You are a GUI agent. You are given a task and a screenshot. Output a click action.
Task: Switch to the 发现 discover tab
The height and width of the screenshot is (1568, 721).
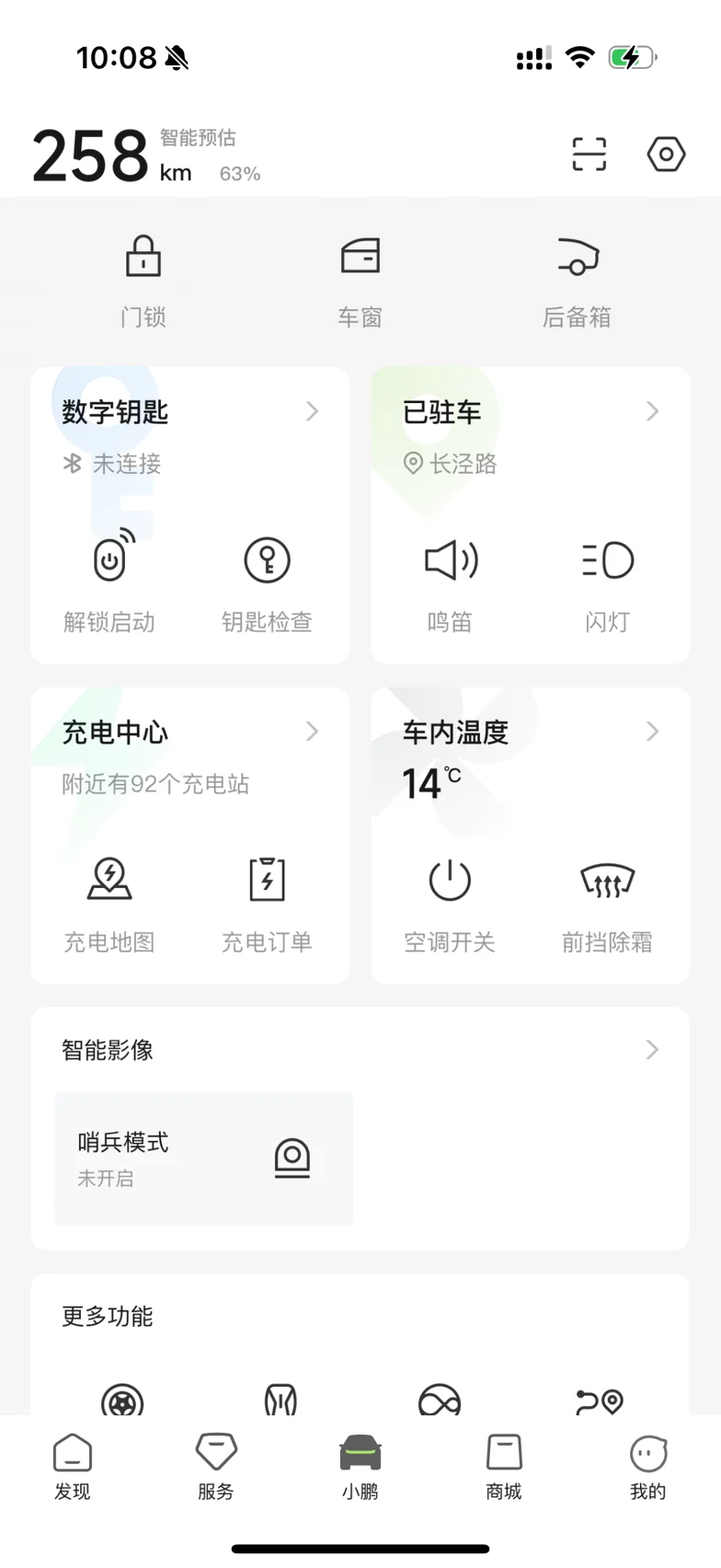tap(73, 1467)
